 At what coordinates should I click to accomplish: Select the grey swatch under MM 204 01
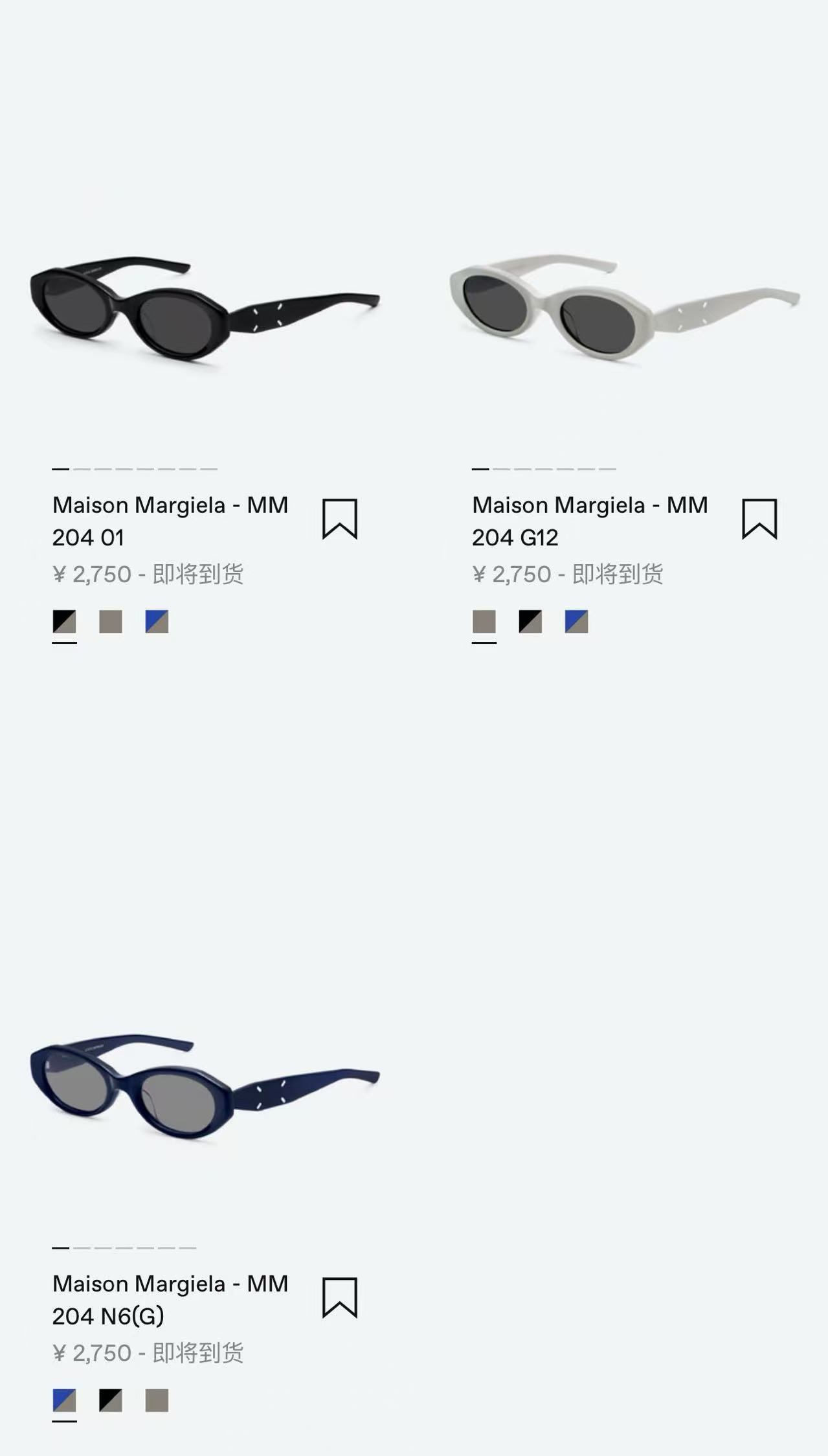click(x=111, y=622)
